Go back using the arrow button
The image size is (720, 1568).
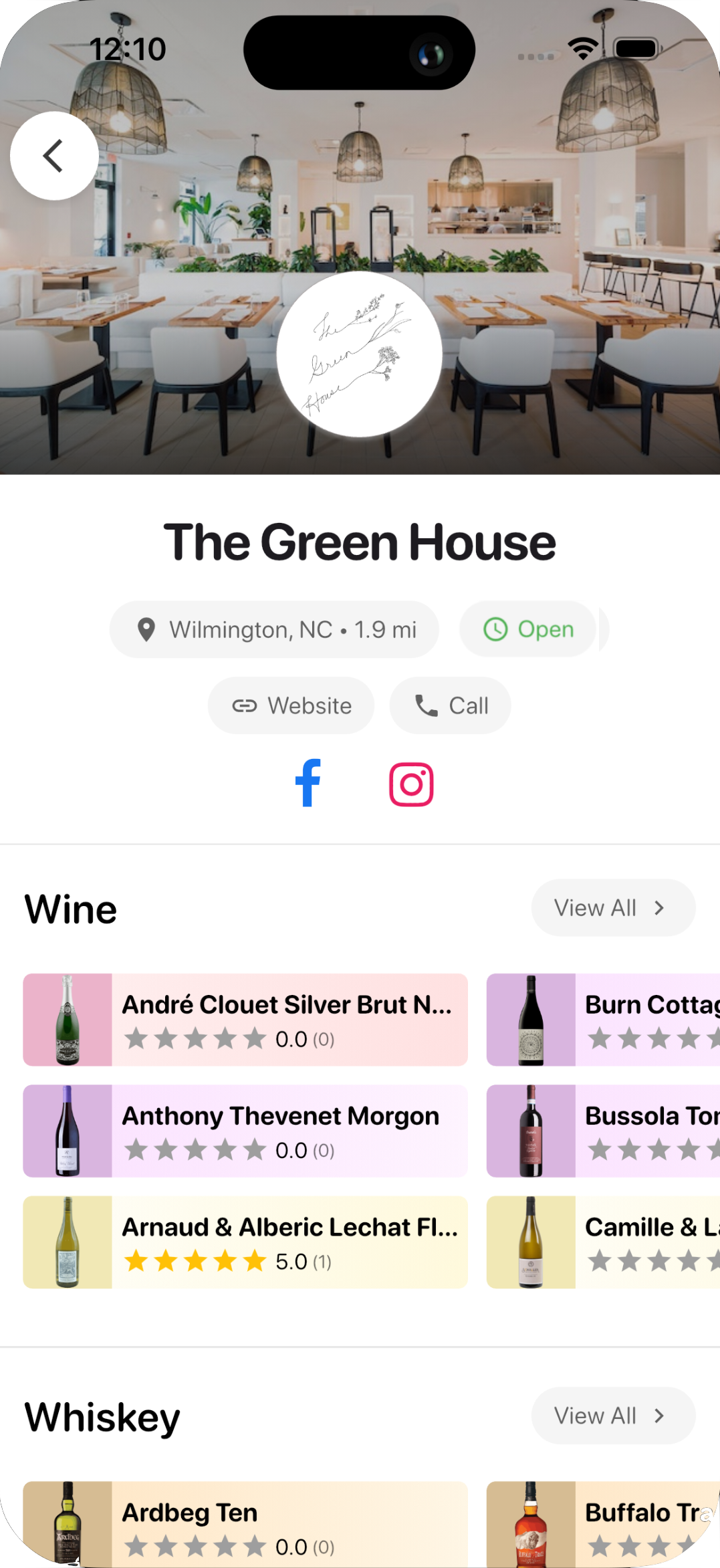pos(54,156)
